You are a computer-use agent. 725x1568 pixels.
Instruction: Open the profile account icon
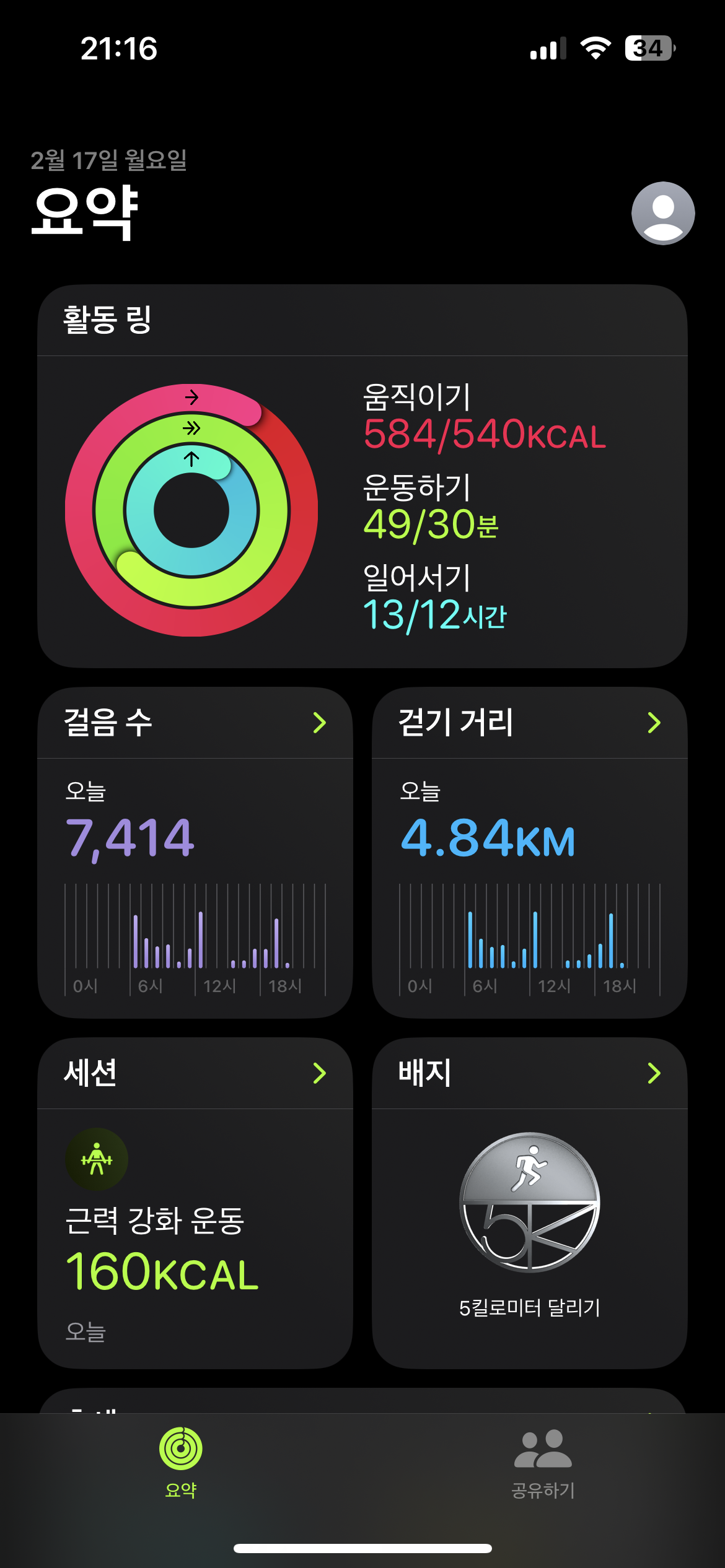pos(662,213)
